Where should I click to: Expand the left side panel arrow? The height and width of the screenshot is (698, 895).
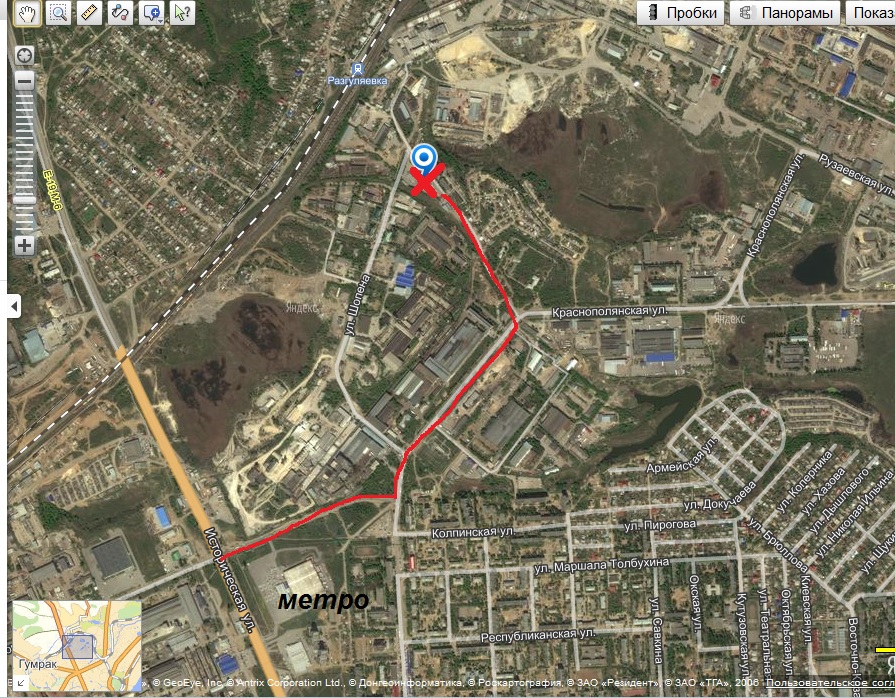[x=13, y=306]
